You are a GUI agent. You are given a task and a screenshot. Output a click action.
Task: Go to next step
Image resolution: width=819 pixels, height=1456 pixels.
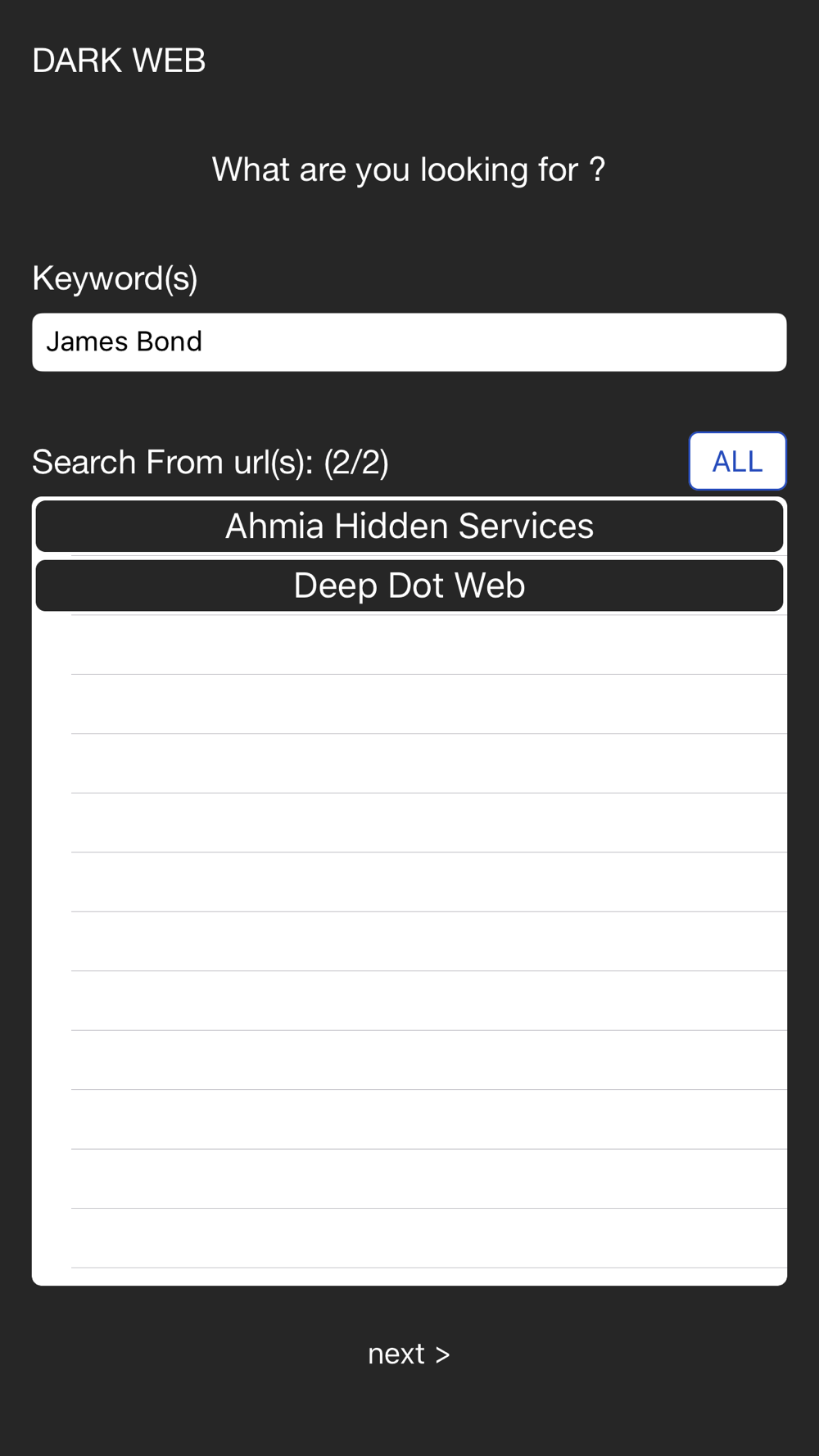(409, 1354)
